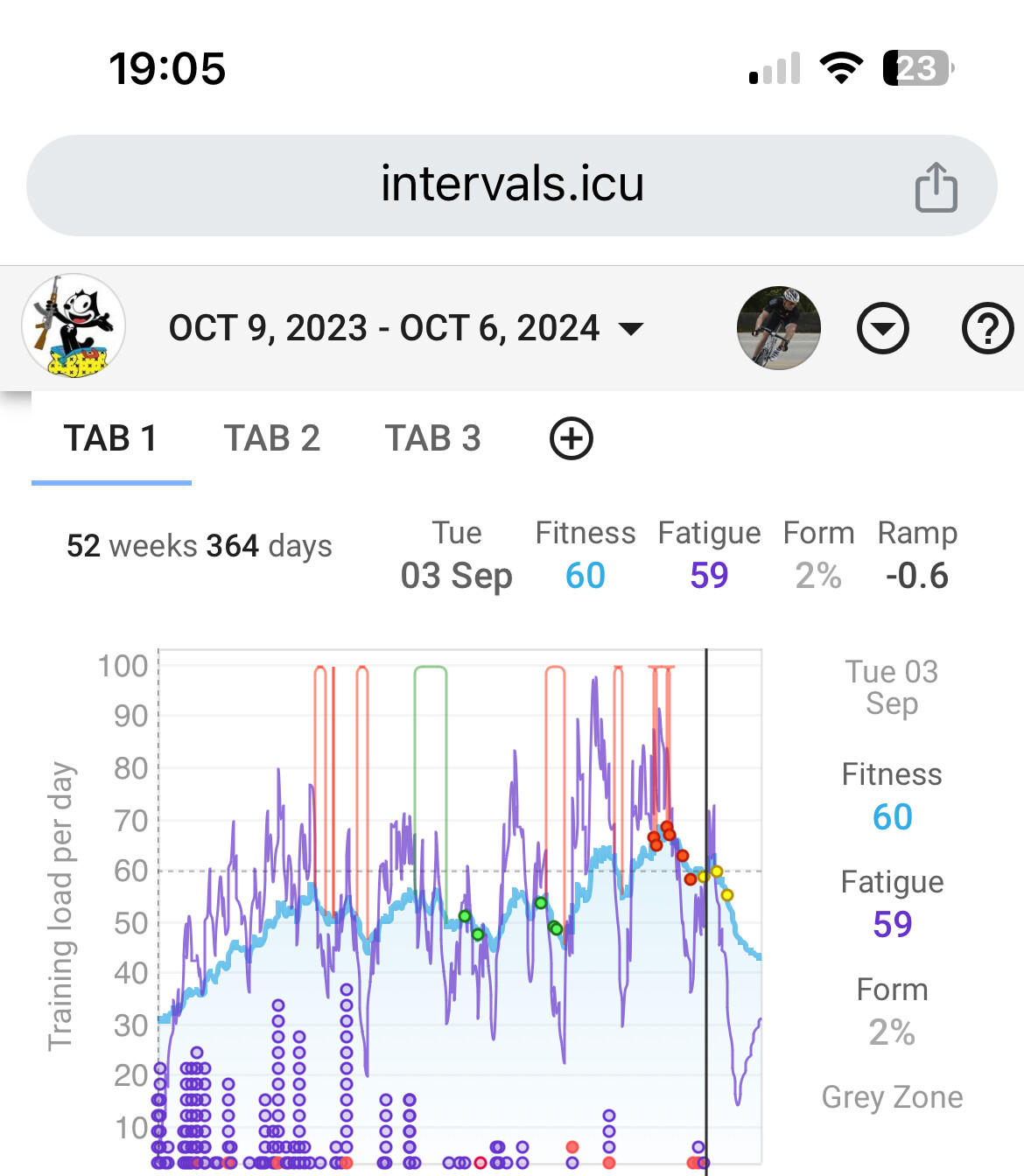Switch to TAB 3
Image resolution: width=1024 pixels, height=1176 pixels.
(432, 438)
